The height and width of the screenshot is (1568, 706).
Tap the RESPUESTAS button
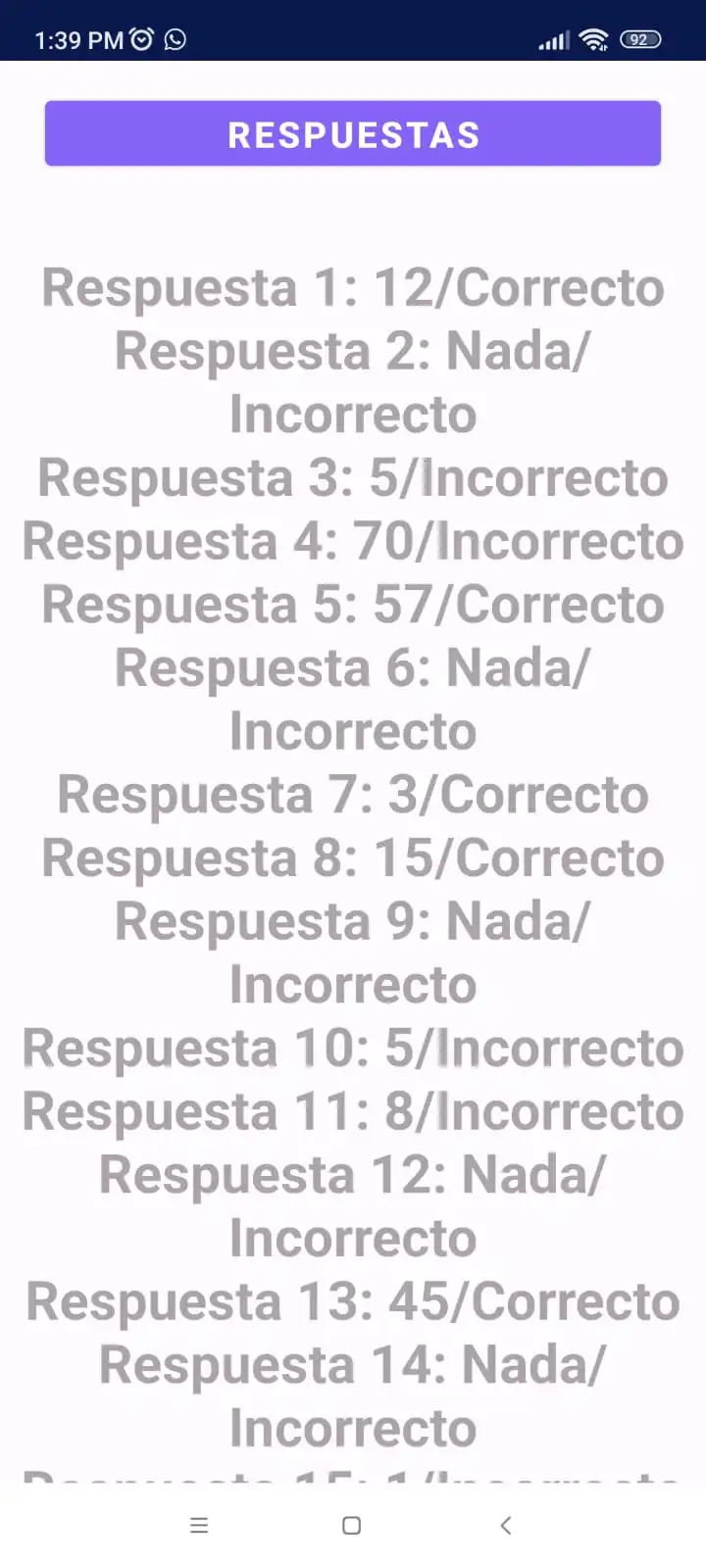(353, 134)
